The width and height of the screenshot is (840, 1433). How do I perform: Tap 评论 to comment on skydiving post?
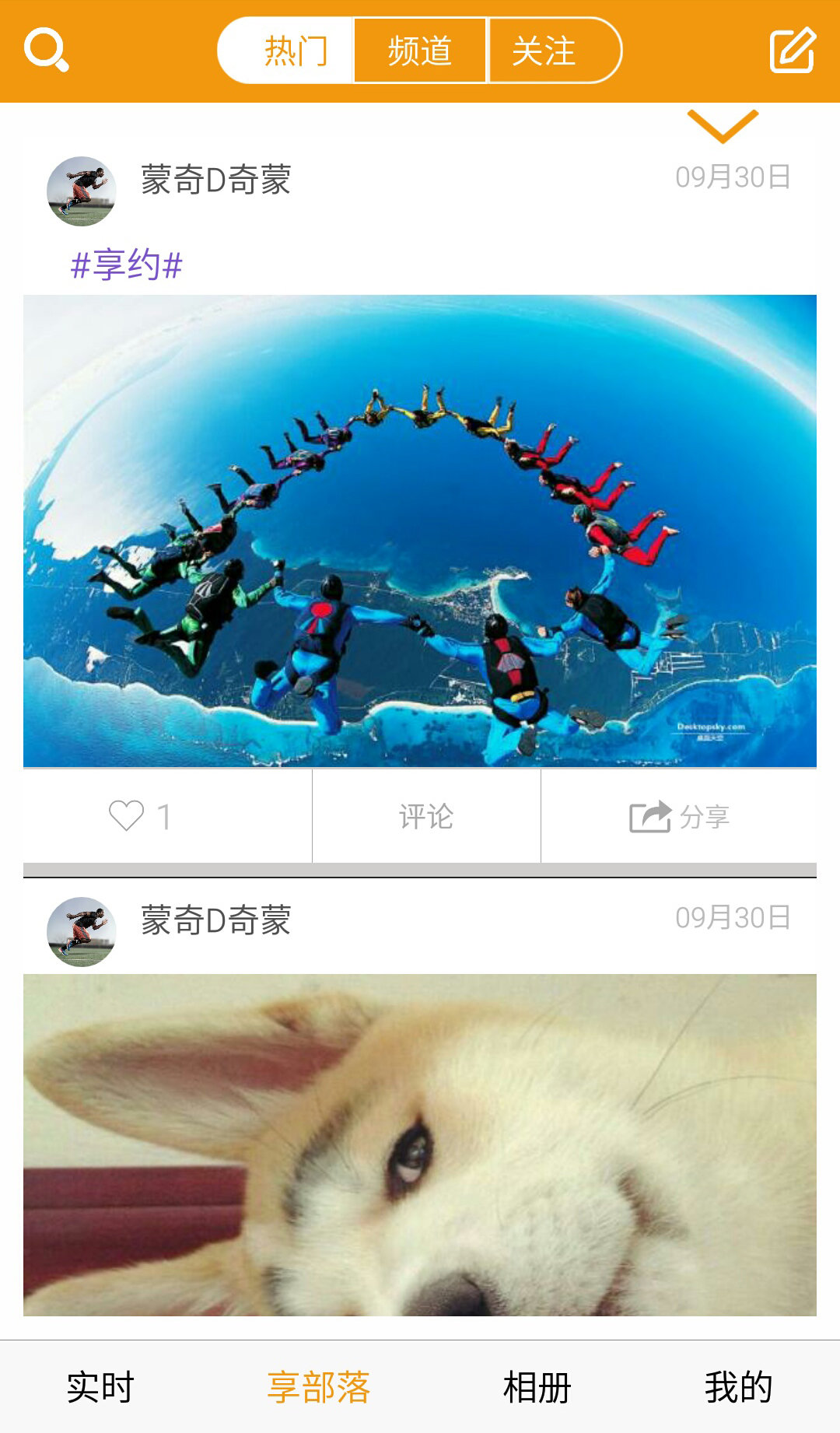tap(426, 816)
